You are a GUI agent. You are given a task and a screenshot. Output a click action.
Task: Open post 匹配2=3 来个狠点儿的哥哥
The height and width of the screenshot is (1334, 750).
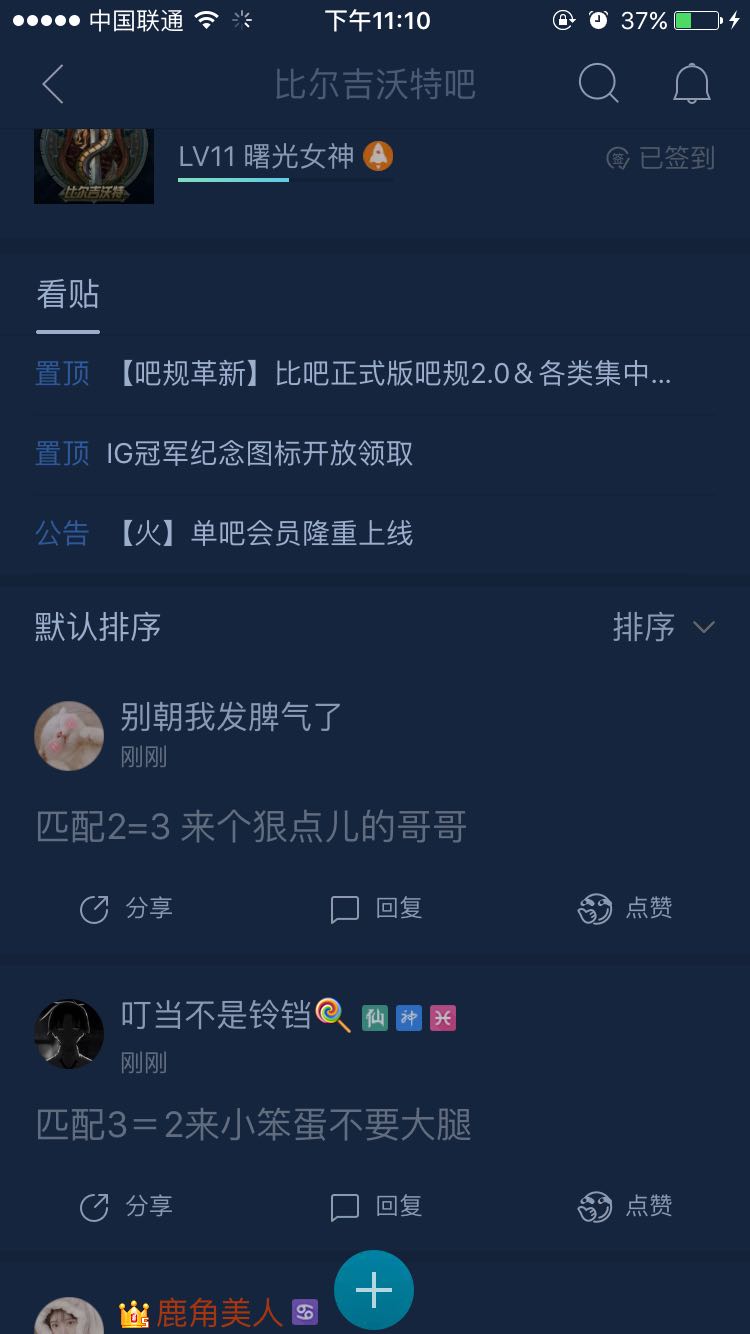pyautogui.click(x=252, y=827)
